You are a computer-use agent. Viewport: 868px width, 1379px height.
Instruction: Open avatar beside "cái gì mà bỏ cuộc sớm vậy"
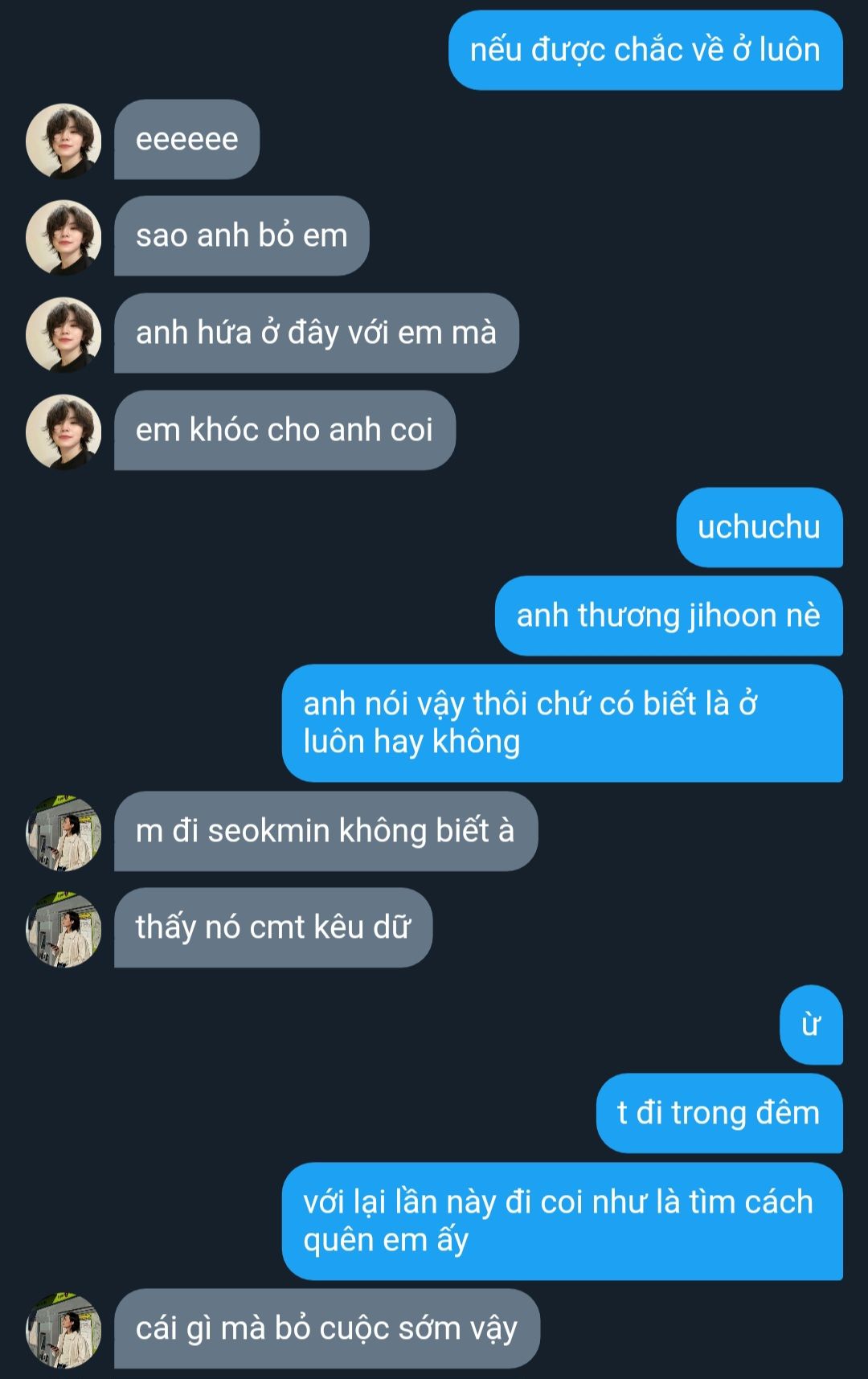(63, 1330)
